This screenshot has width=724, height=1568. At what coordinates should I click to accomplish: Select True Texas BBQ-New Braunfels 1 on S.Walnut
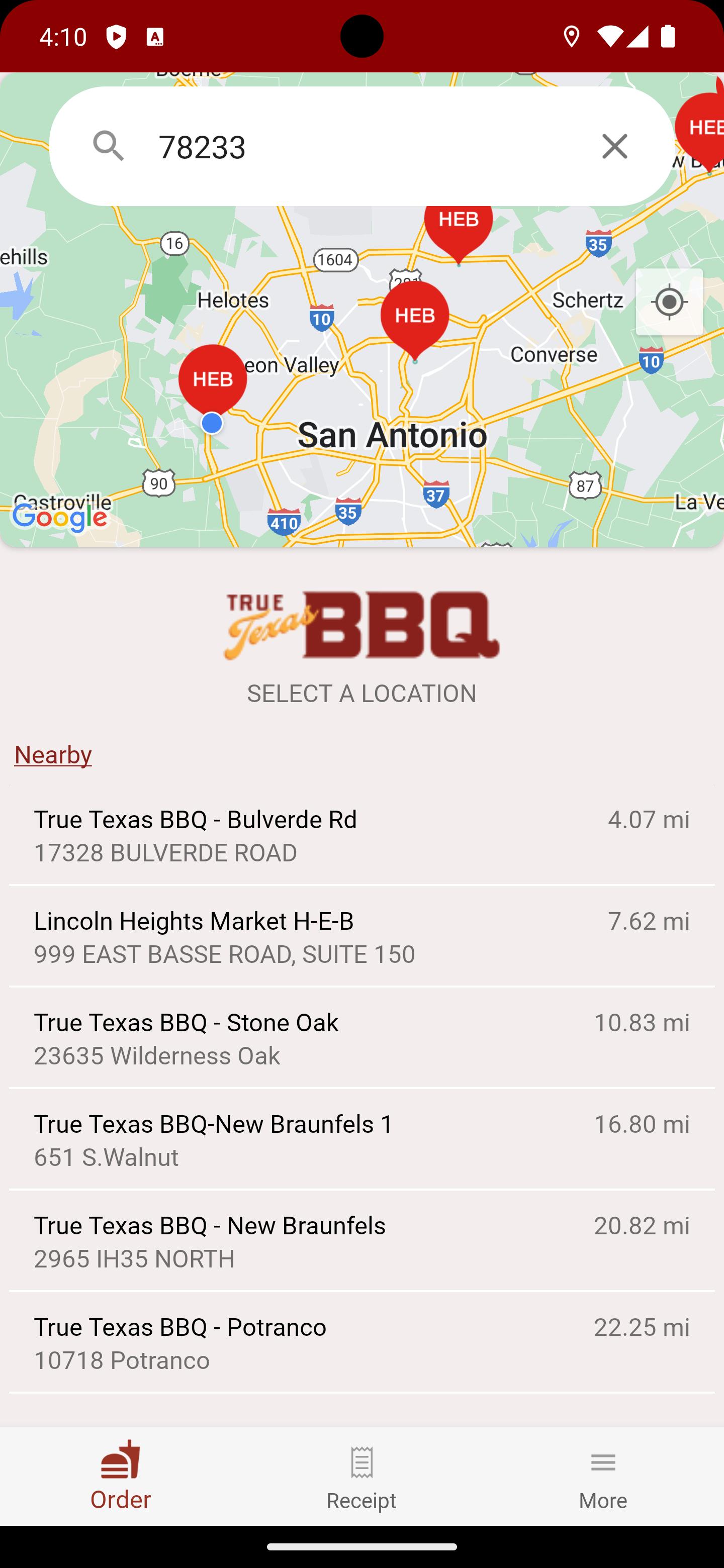[361, 1139]
